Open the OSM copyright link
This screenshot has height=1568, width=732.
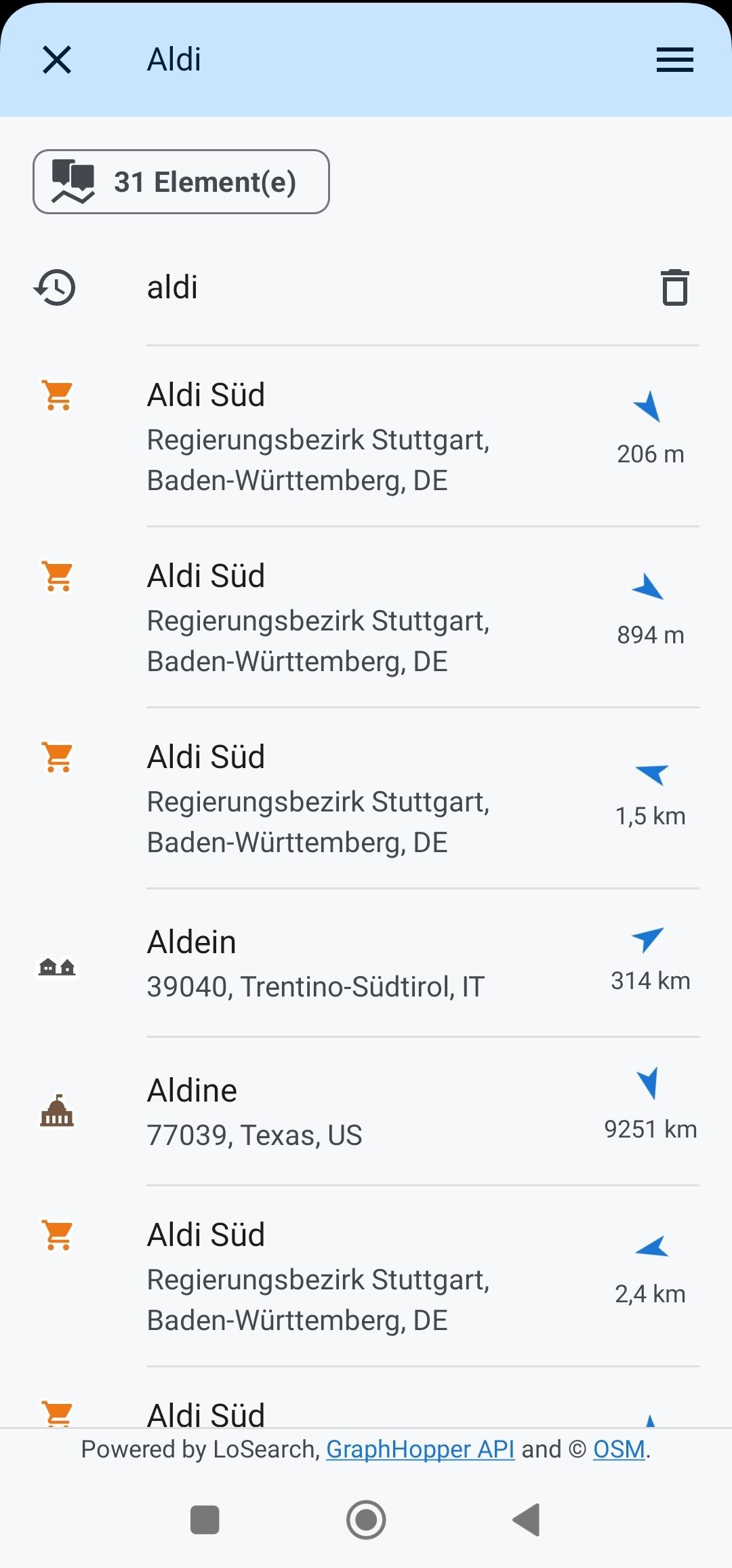click(619, 1449)
